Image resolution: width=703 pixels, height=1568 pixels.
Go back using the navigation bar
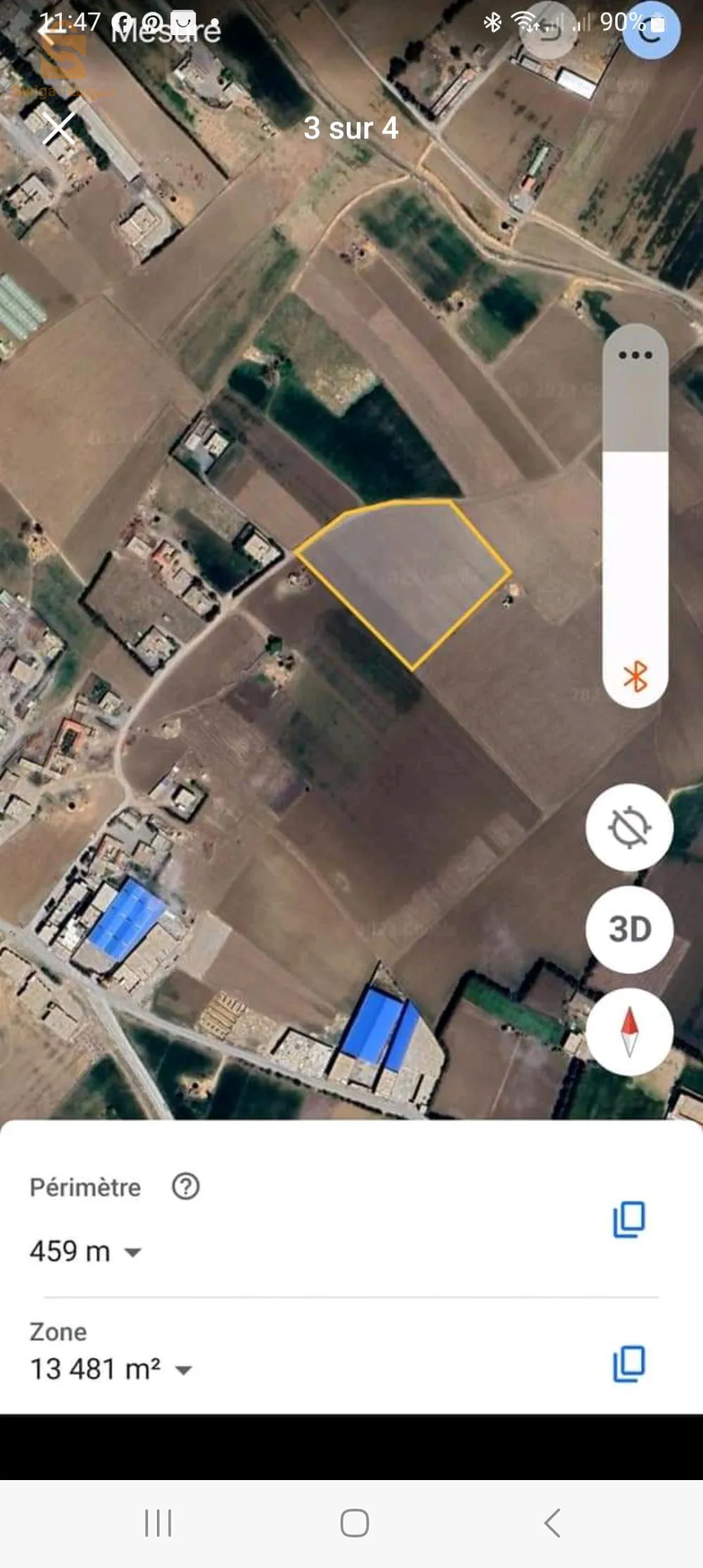[552, 1523]
